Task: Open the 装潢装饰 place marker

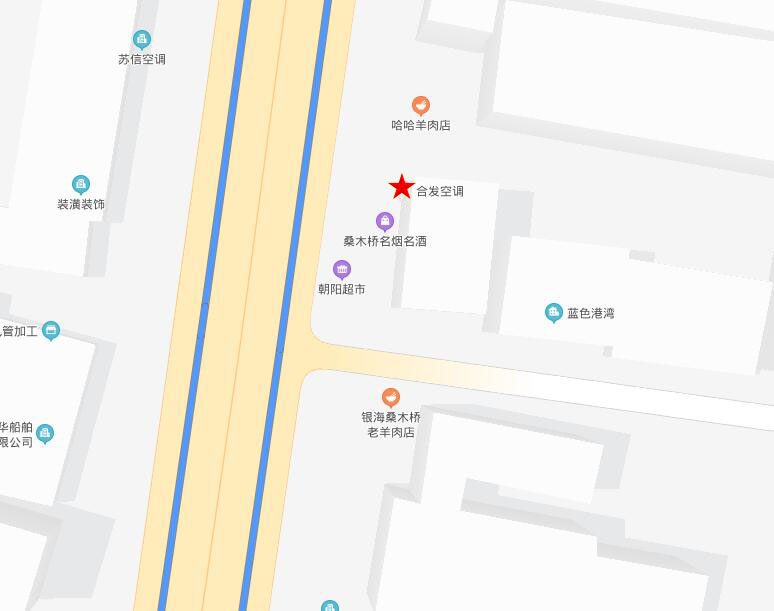Action: [81, 185]
